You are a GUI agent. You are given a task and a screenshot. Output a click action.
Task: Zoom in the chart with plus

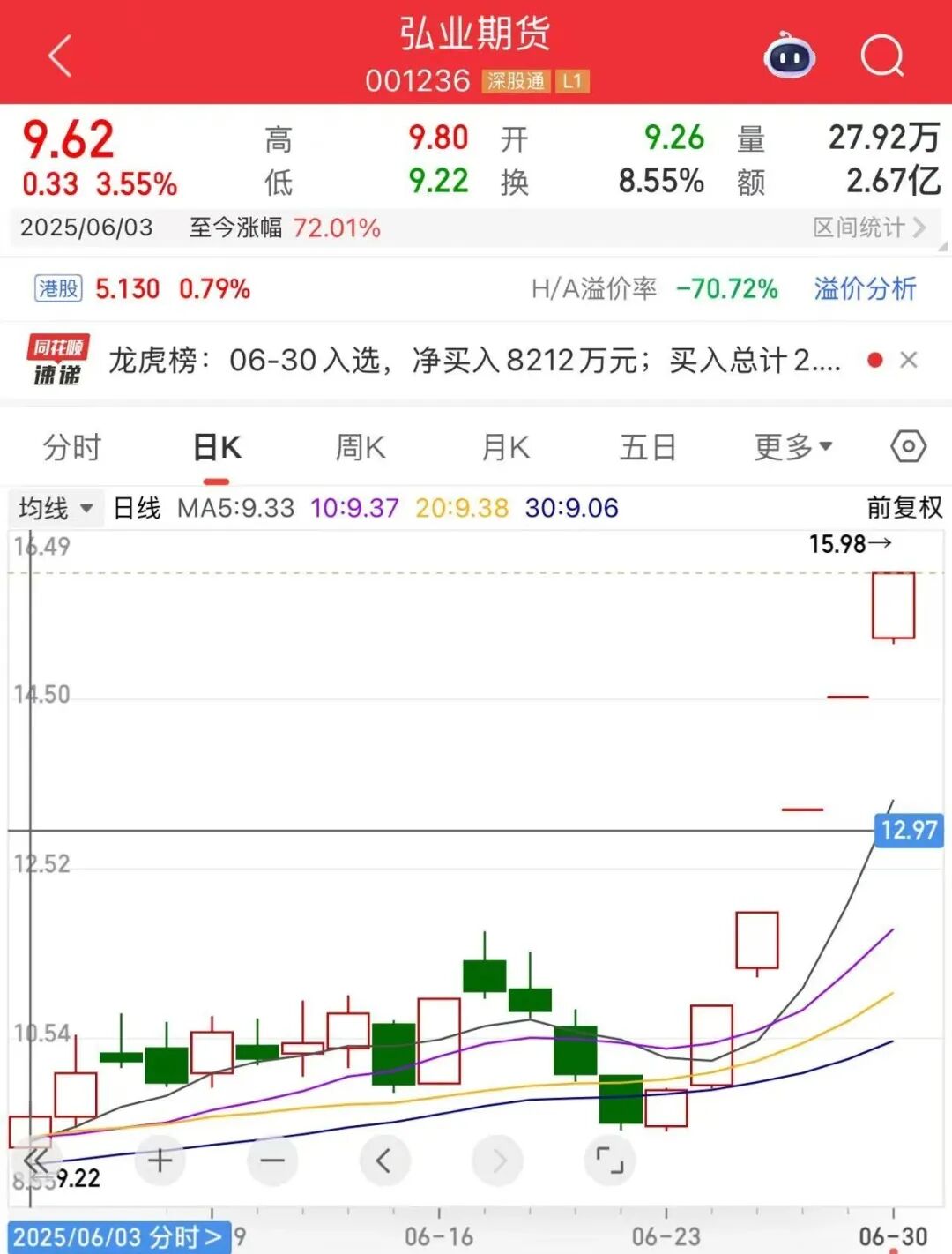pos(160,1161)
